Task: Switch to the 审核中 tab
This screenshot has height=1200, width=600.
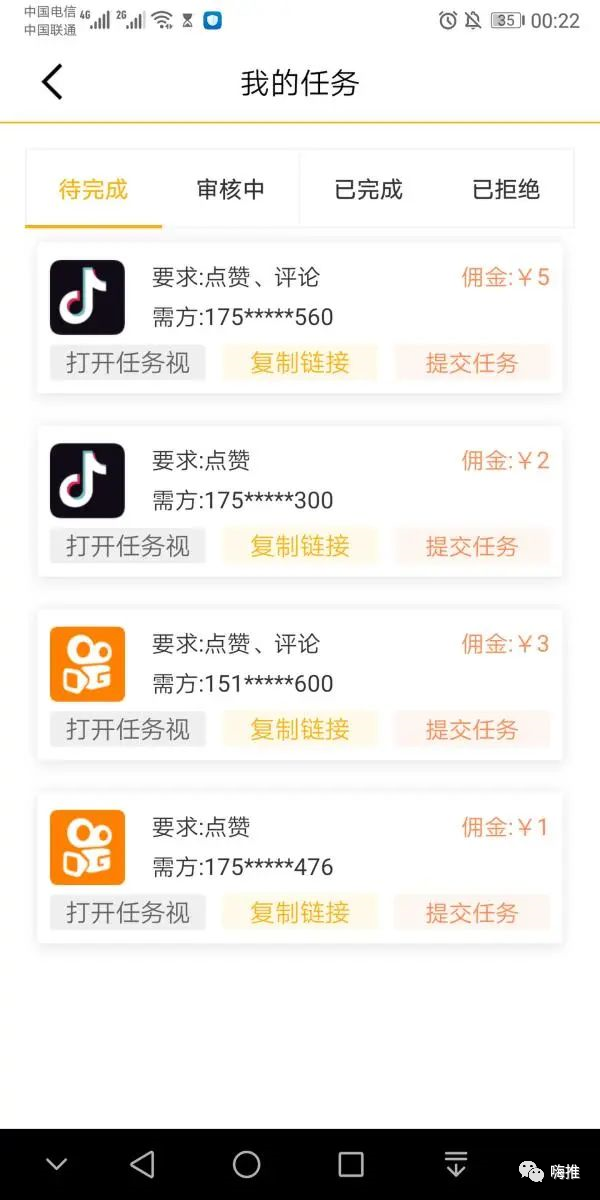Action: point(230,189)
